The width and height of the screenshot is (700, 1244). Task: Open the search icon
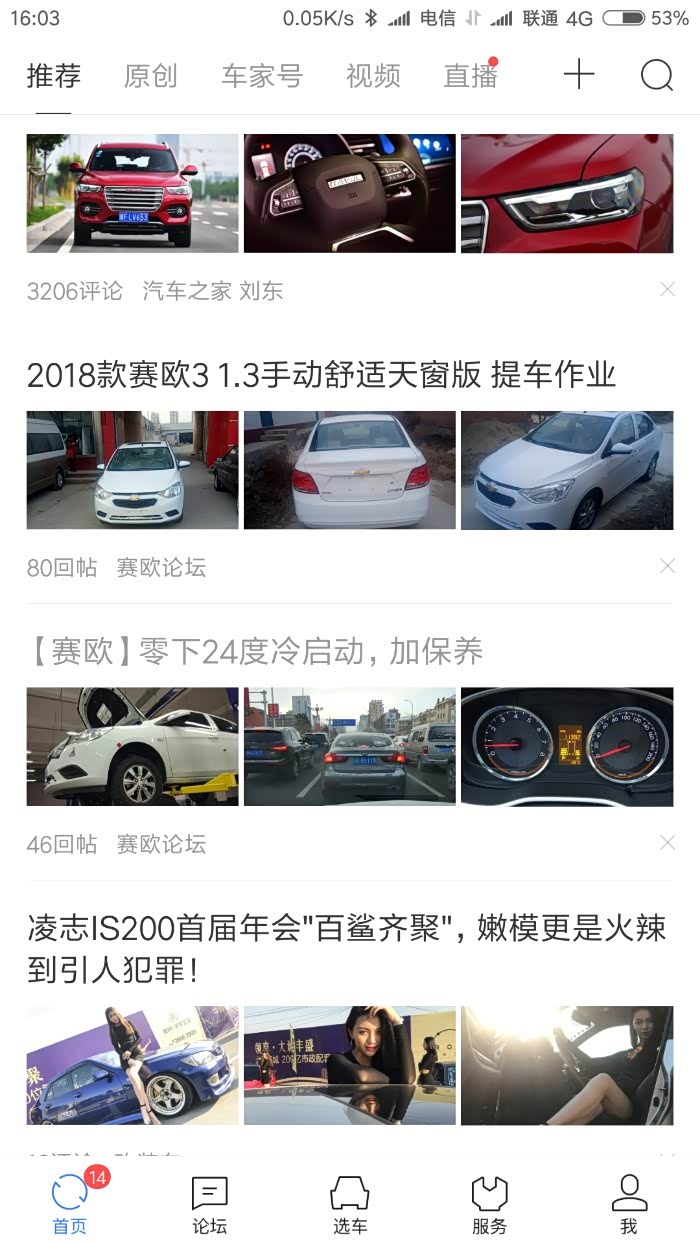(656, 75)
